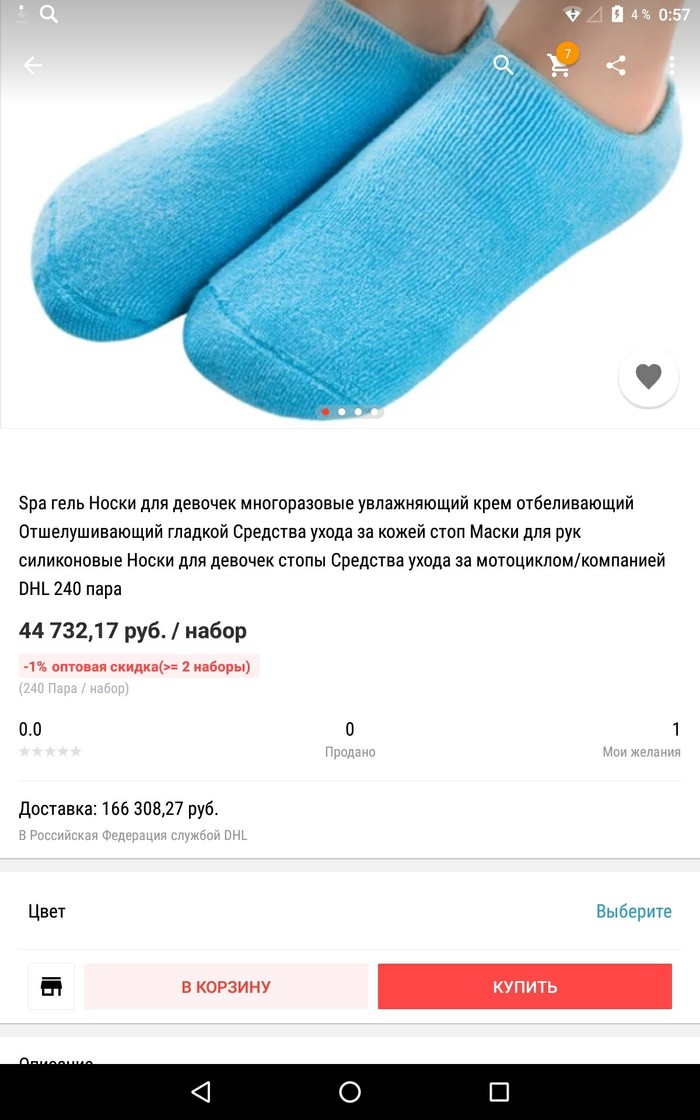This screenshot has width=700, height=1120.
Task: Go back using the top arrow
Action: (33, 66)
